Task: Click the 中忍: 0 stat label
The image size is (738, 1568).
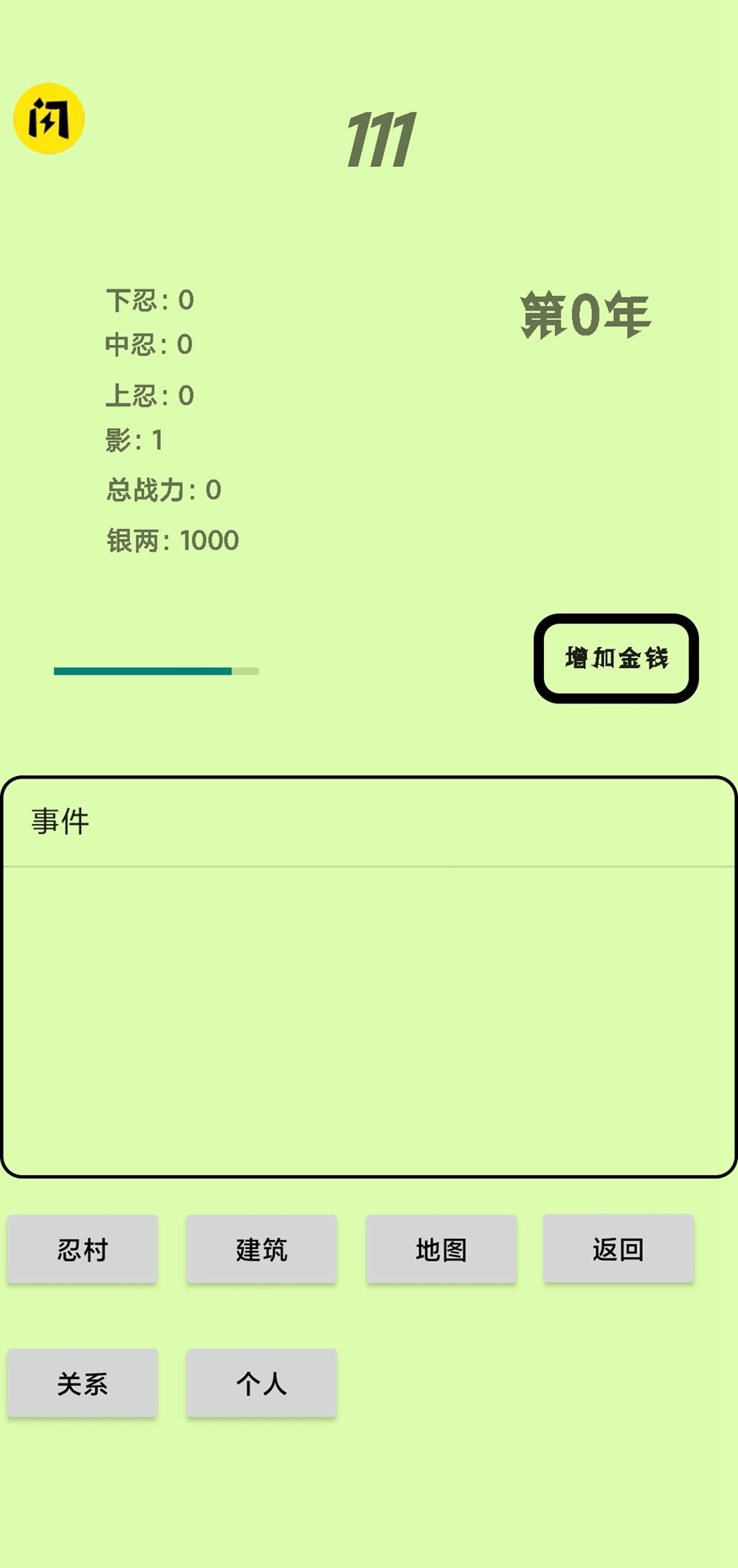Action: pyautogui.click(x=149, y=345)
